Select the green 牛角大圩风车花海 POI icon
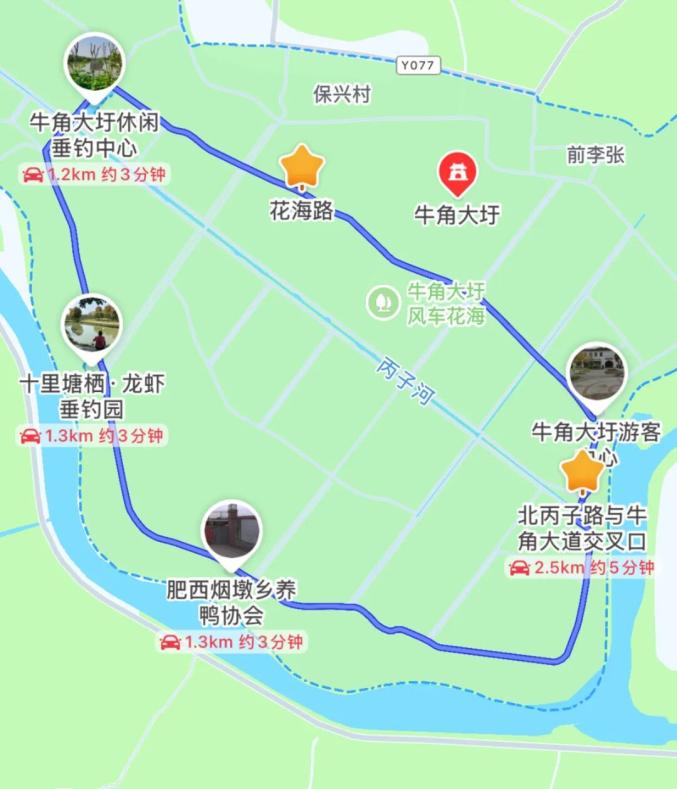This screenshot has height=789, width=677. pos(381,302)
